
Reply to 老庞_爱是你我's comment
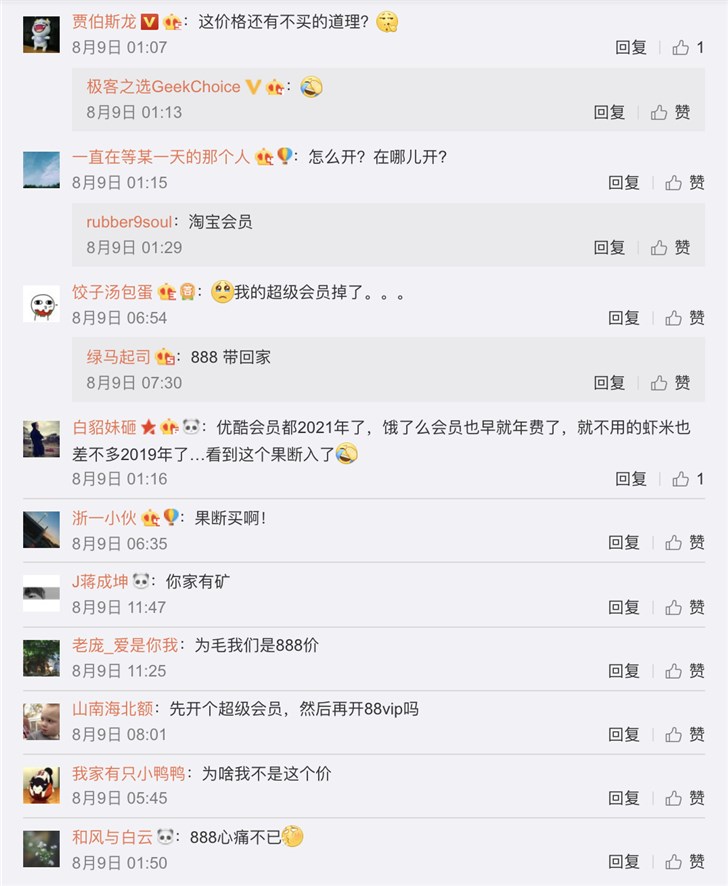624,670
